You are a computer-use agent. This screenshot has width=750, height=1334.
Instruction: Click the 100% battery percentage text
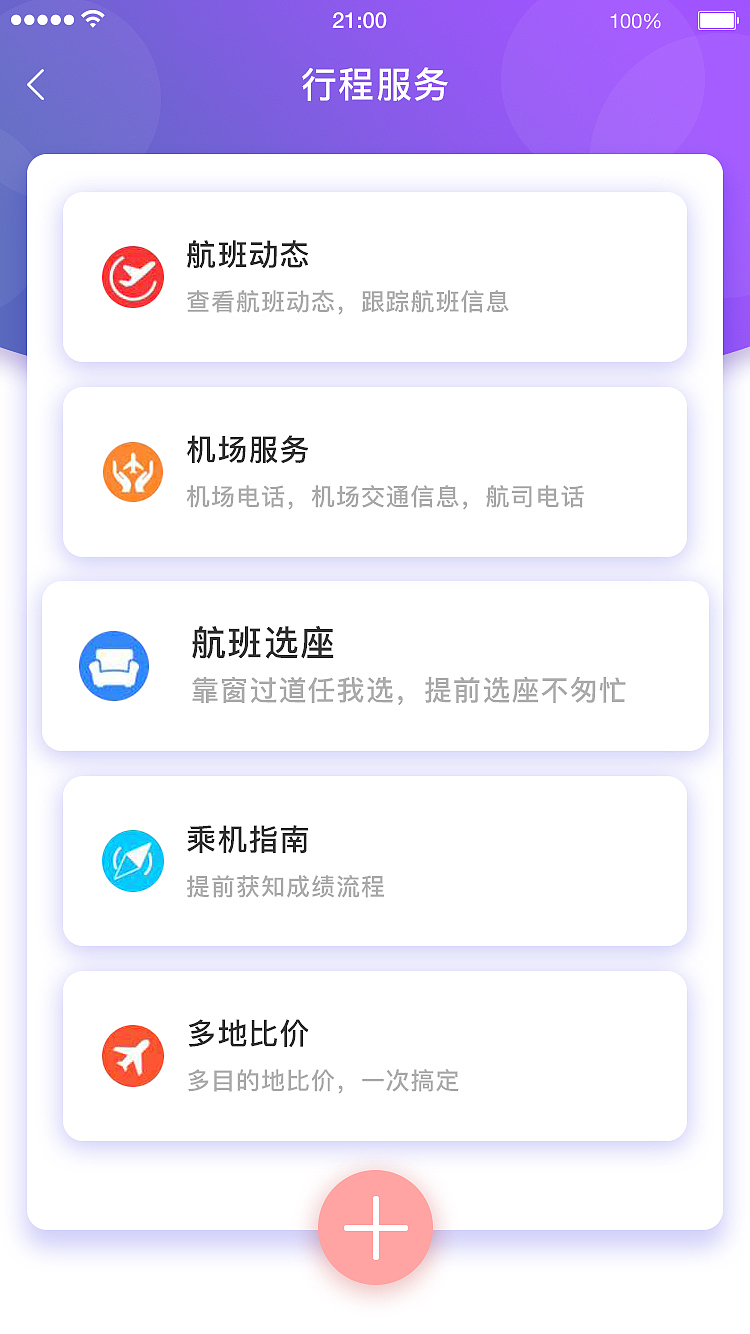635,19
